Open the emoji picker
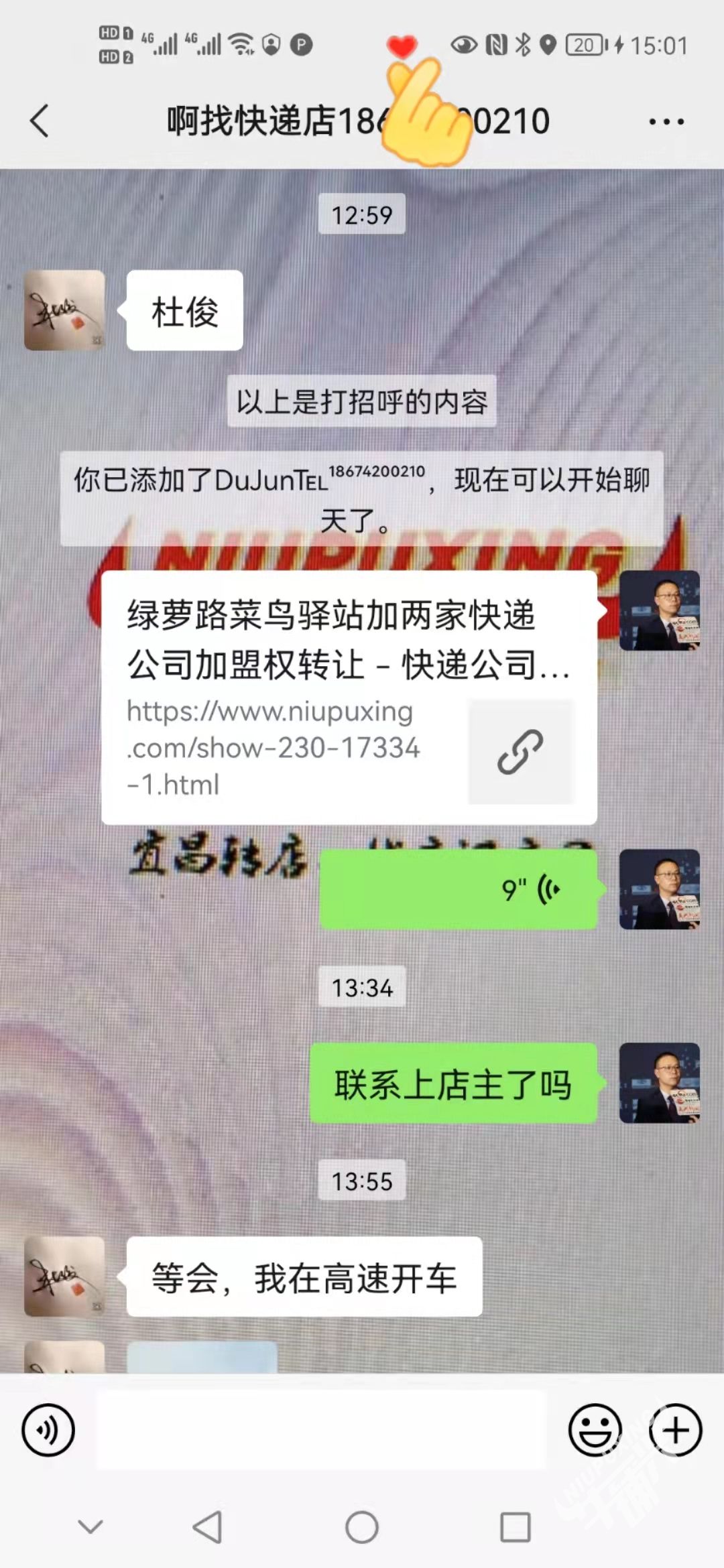The width and height of the screenshot is (724, 1568). pos(595,1430)
